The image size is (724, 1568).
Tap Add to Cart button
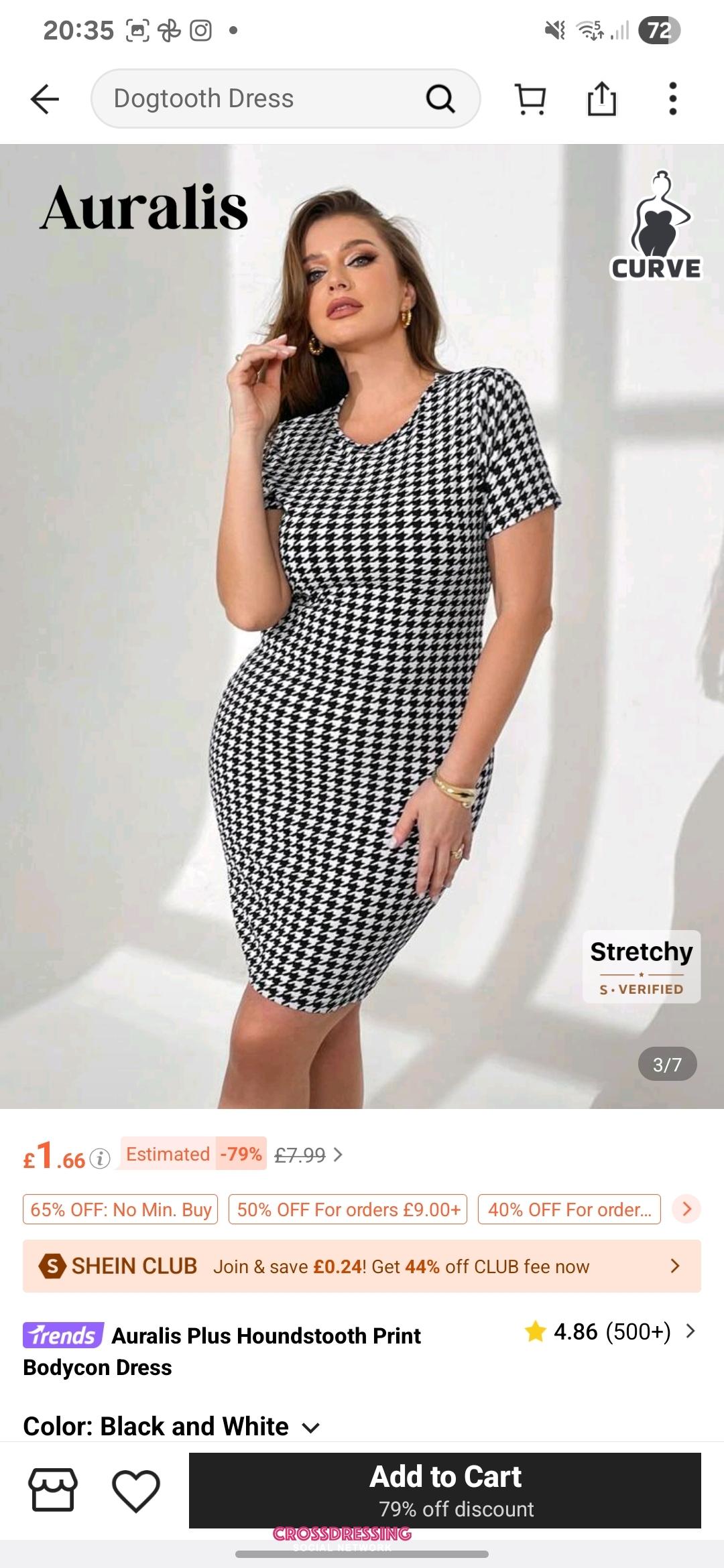[x=445, y=1489]
